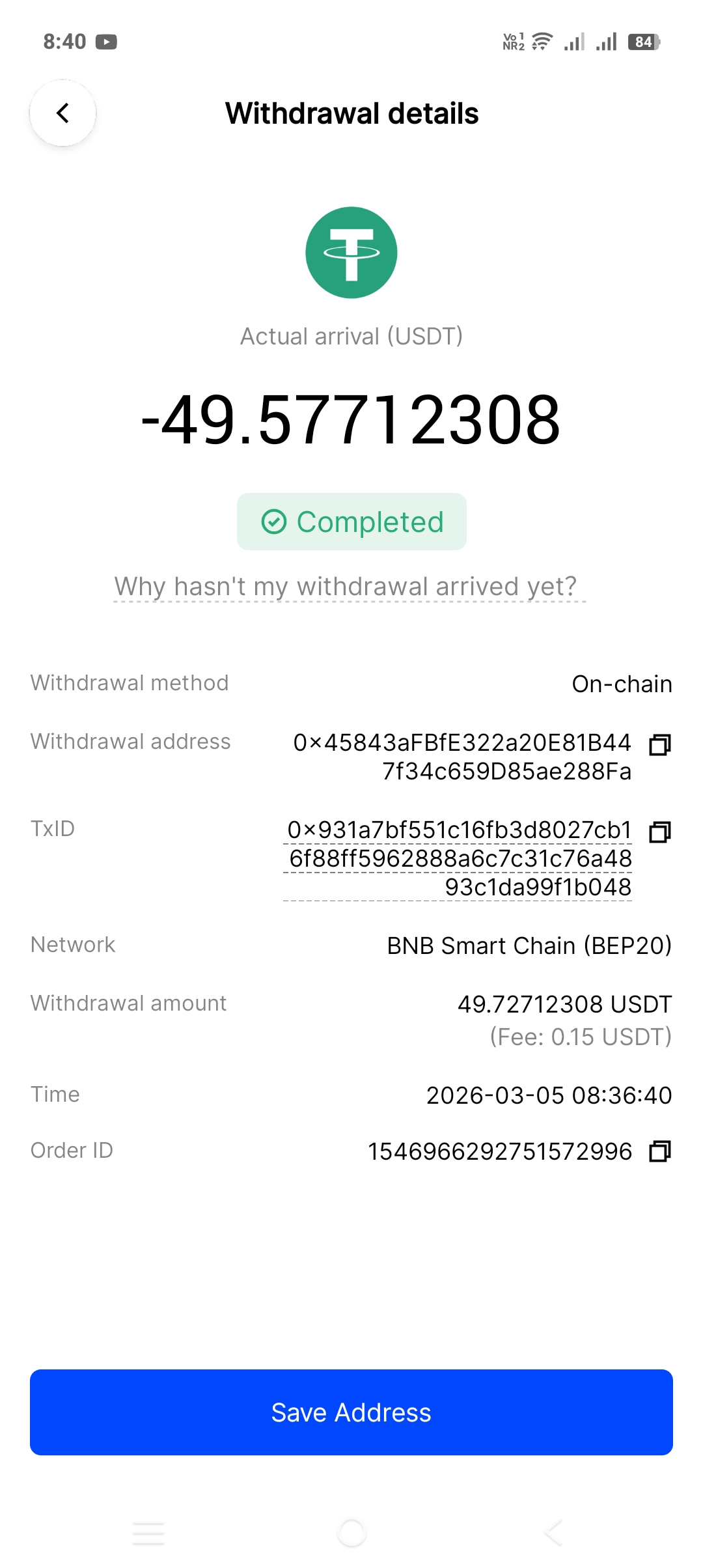Open the system recent apps view
The image size is (703, 1568).
148,1533
